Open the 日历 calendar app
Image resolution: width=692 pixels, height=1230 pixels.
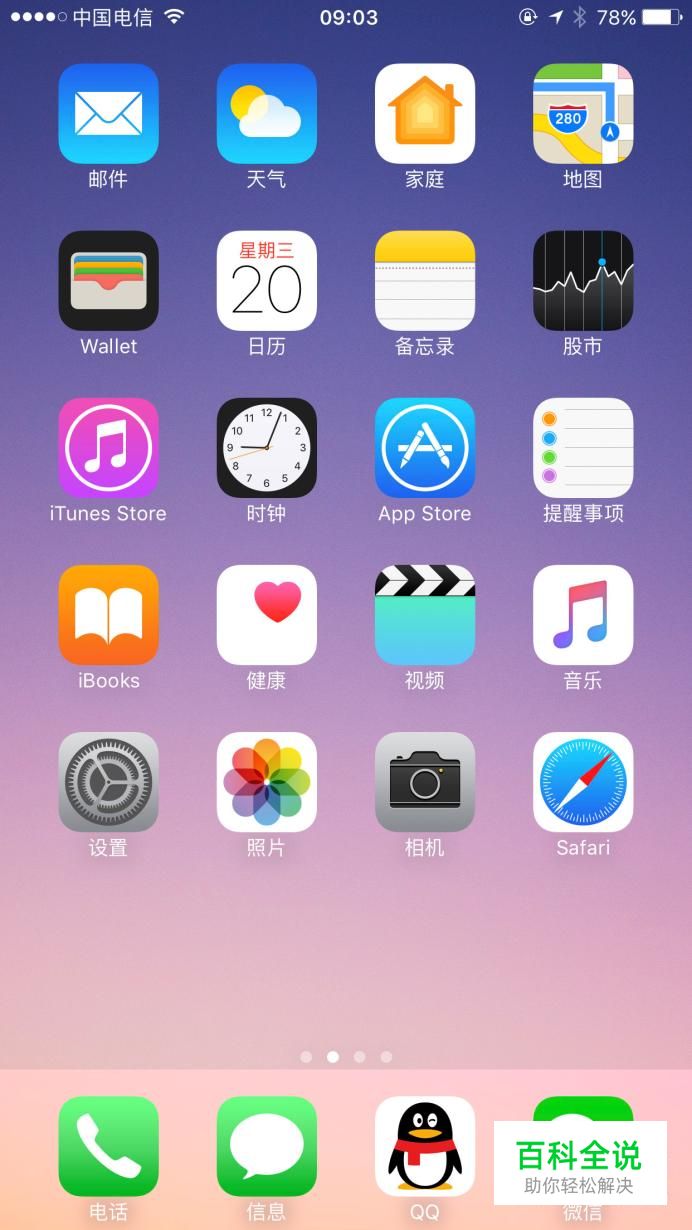266,281
